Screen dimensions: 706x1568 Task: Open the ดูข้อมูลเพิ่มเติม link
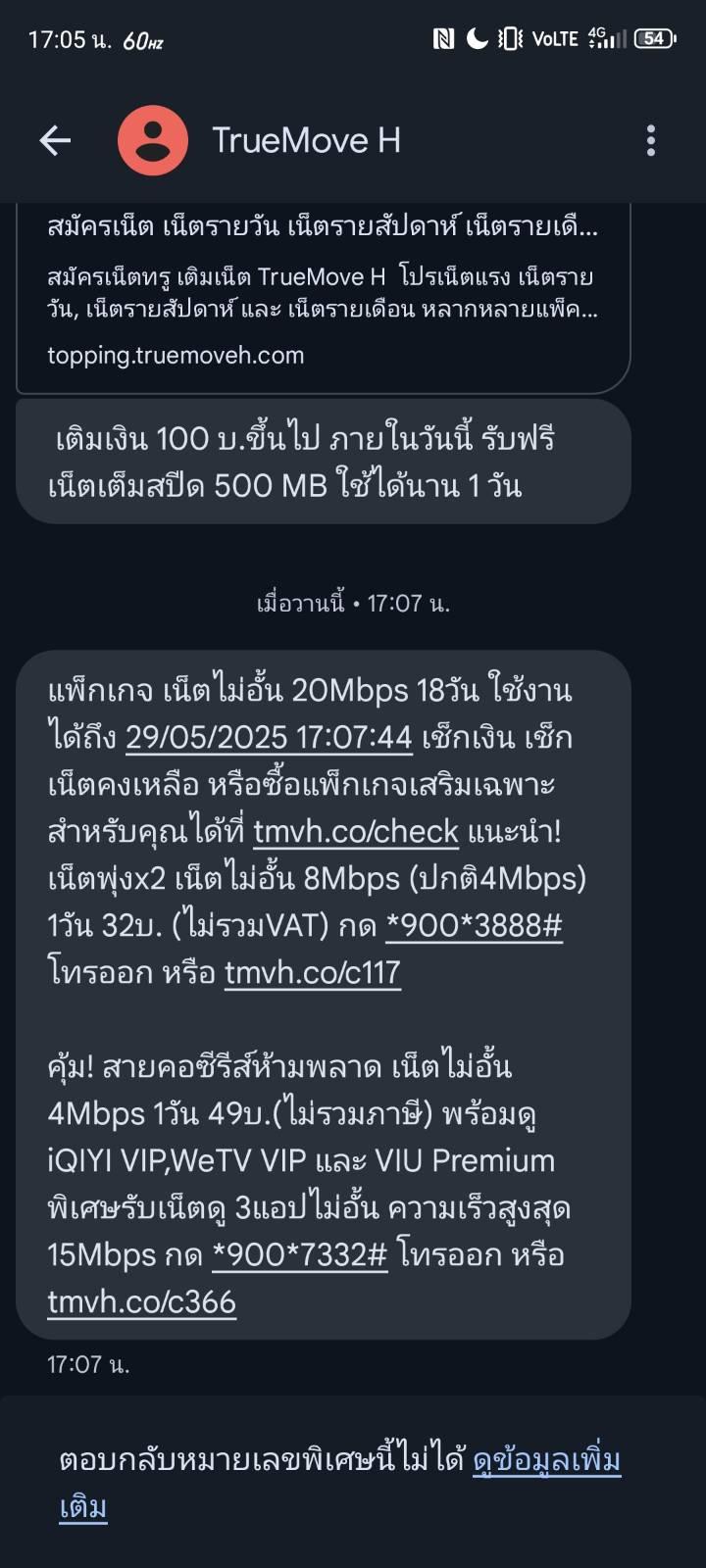click(x=340, y=1483)
